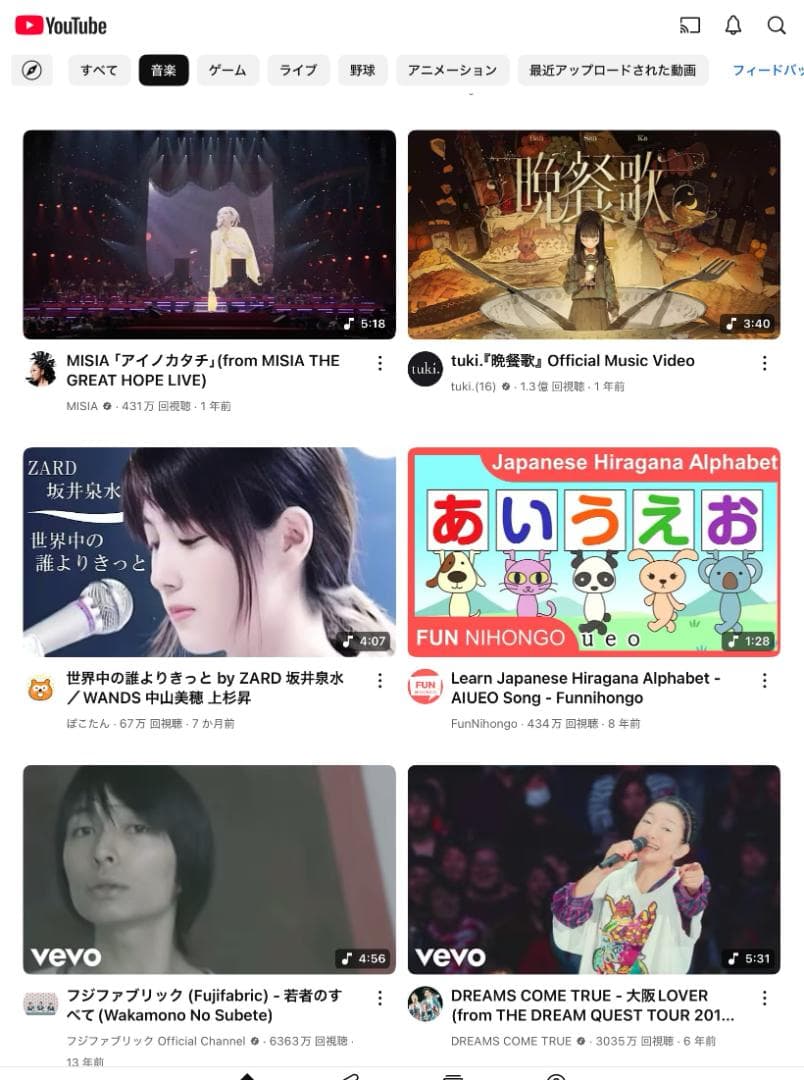Switch to the ゲーム chip
Viewport: 804px width, 1080px height.
click(x=228, y=70)
